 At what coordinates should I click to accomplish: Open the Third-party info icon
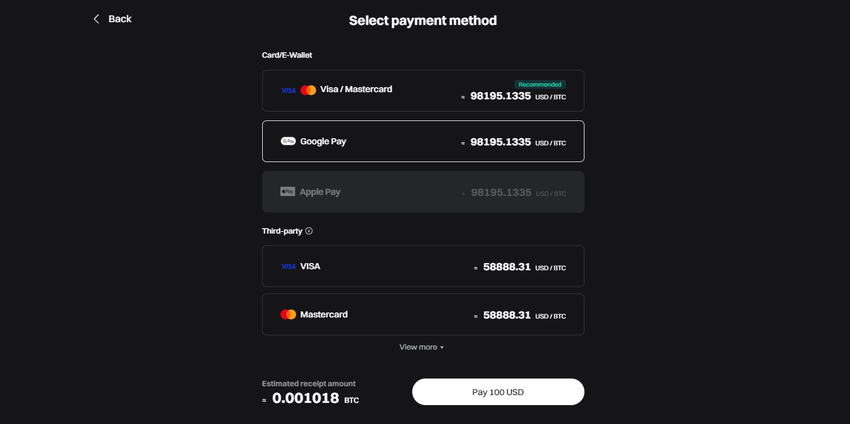[x=309, y=231]
